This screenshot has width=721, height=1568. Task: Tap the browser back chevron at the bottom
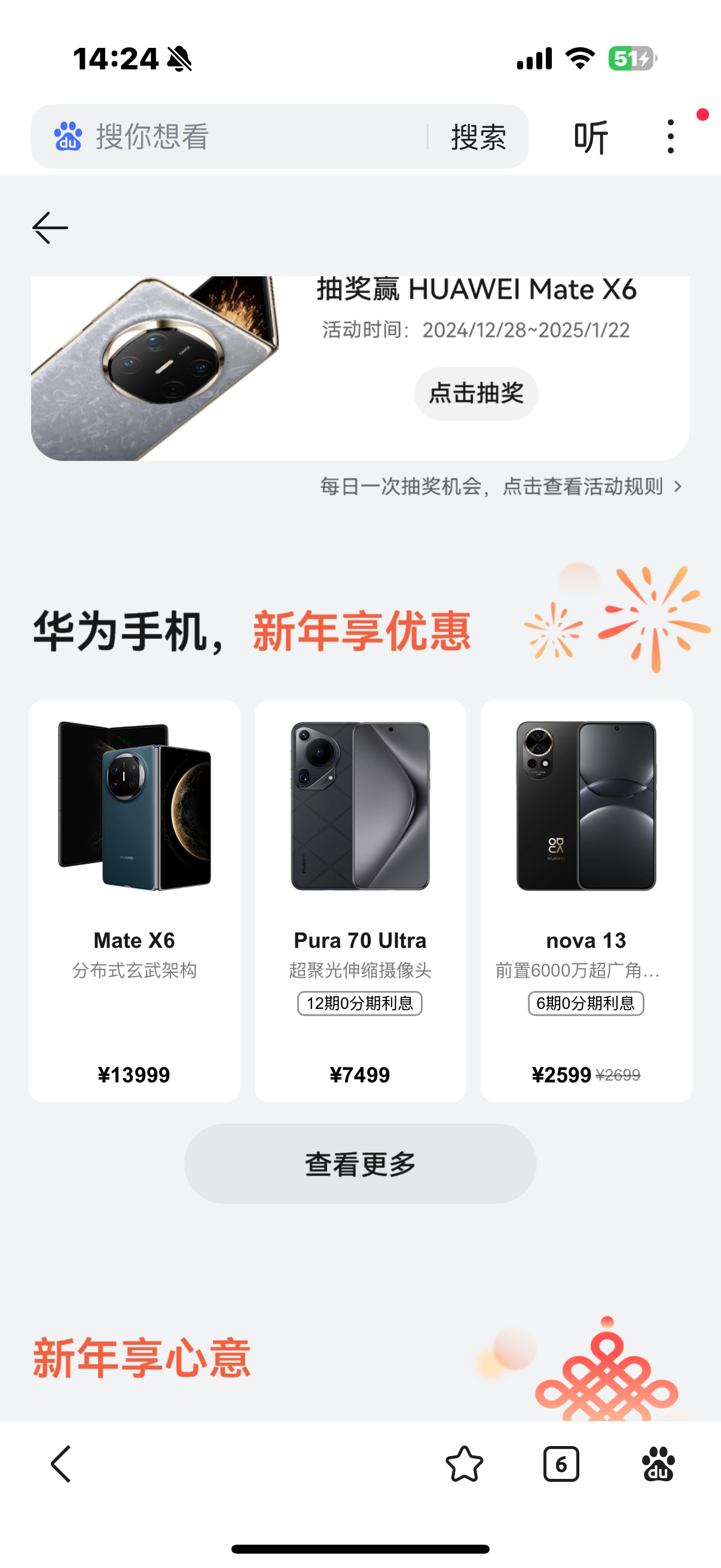[61, 1464]
